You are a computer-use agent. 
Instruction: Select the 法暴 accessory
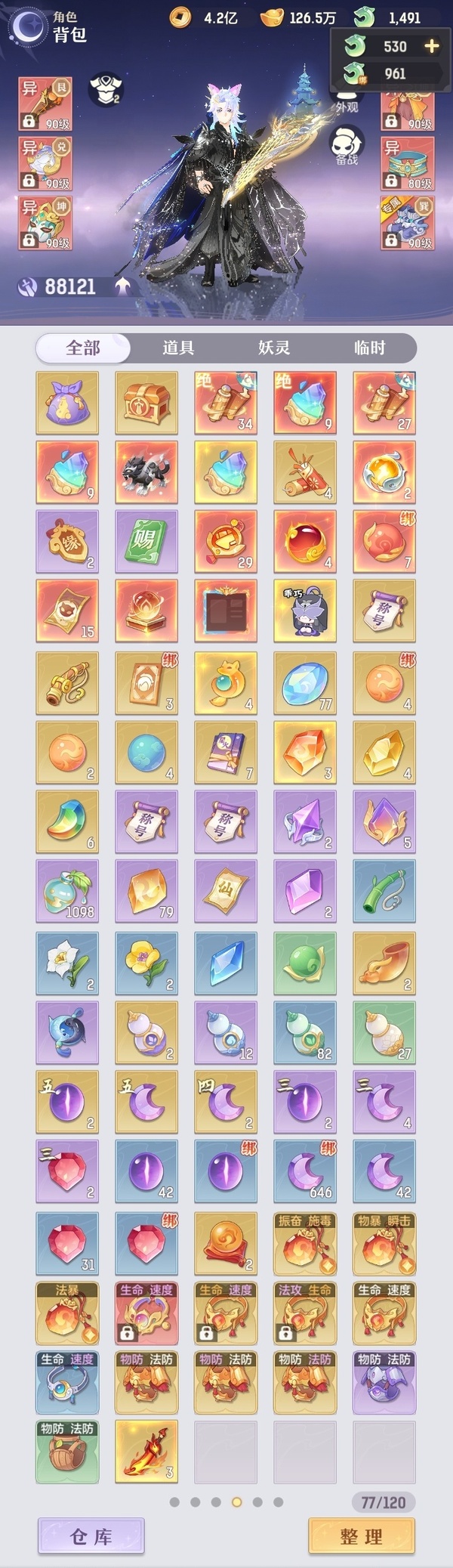point(67,1313)
